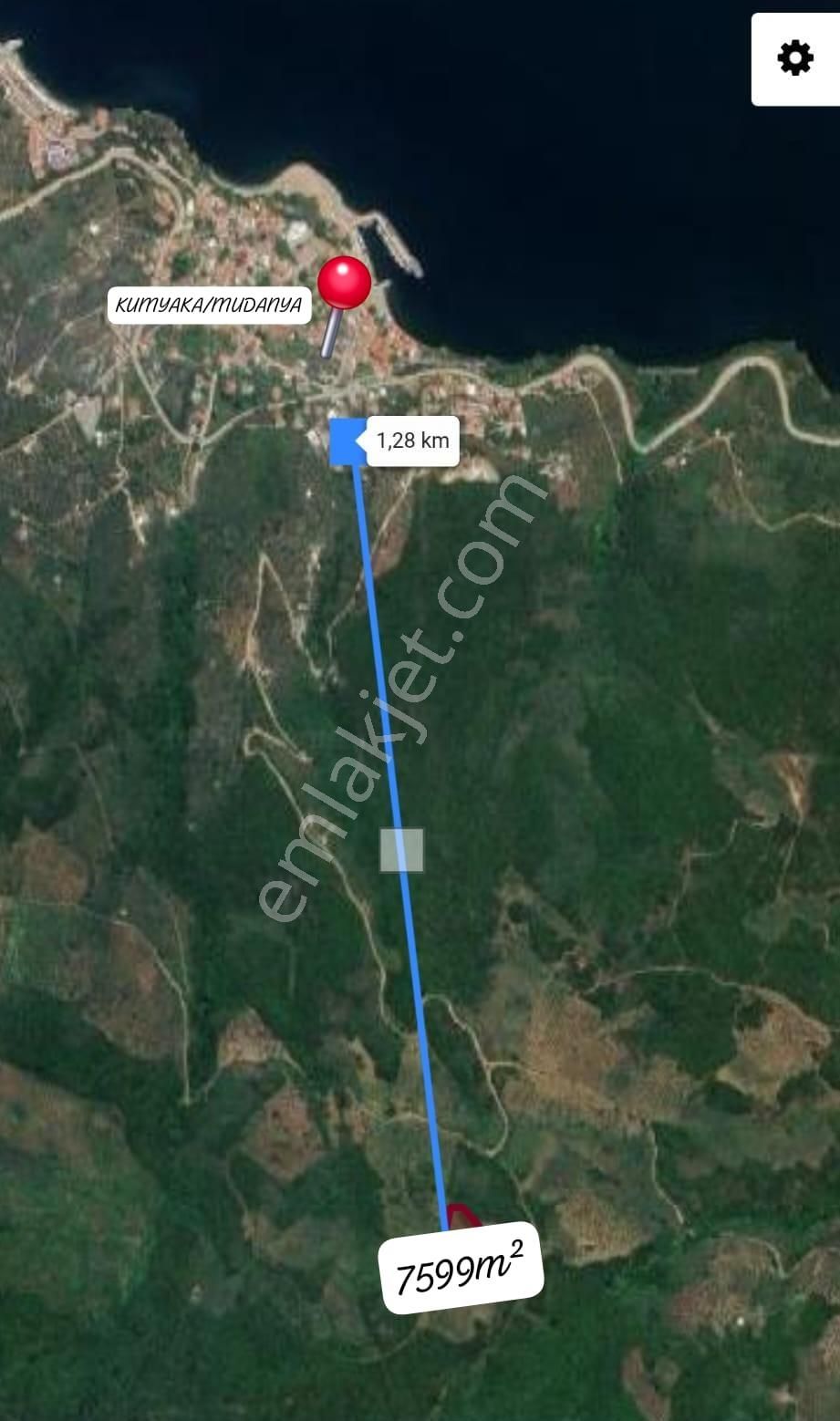Click the highlighted red plot polygon fill

[x=461, y=1215]
